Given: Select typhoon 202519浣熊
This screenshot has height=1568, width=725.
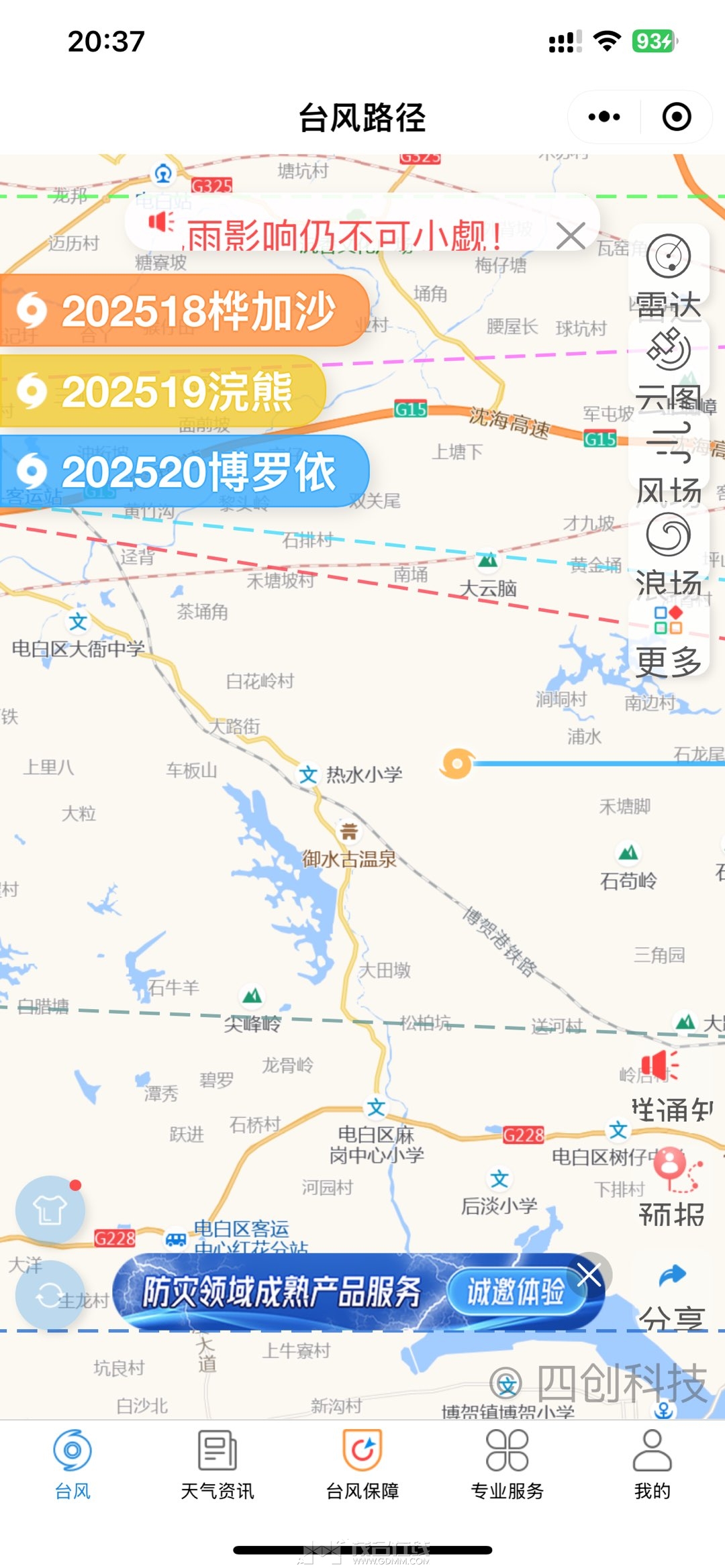Looking at the screenshot, I should [x=161, y=391].
